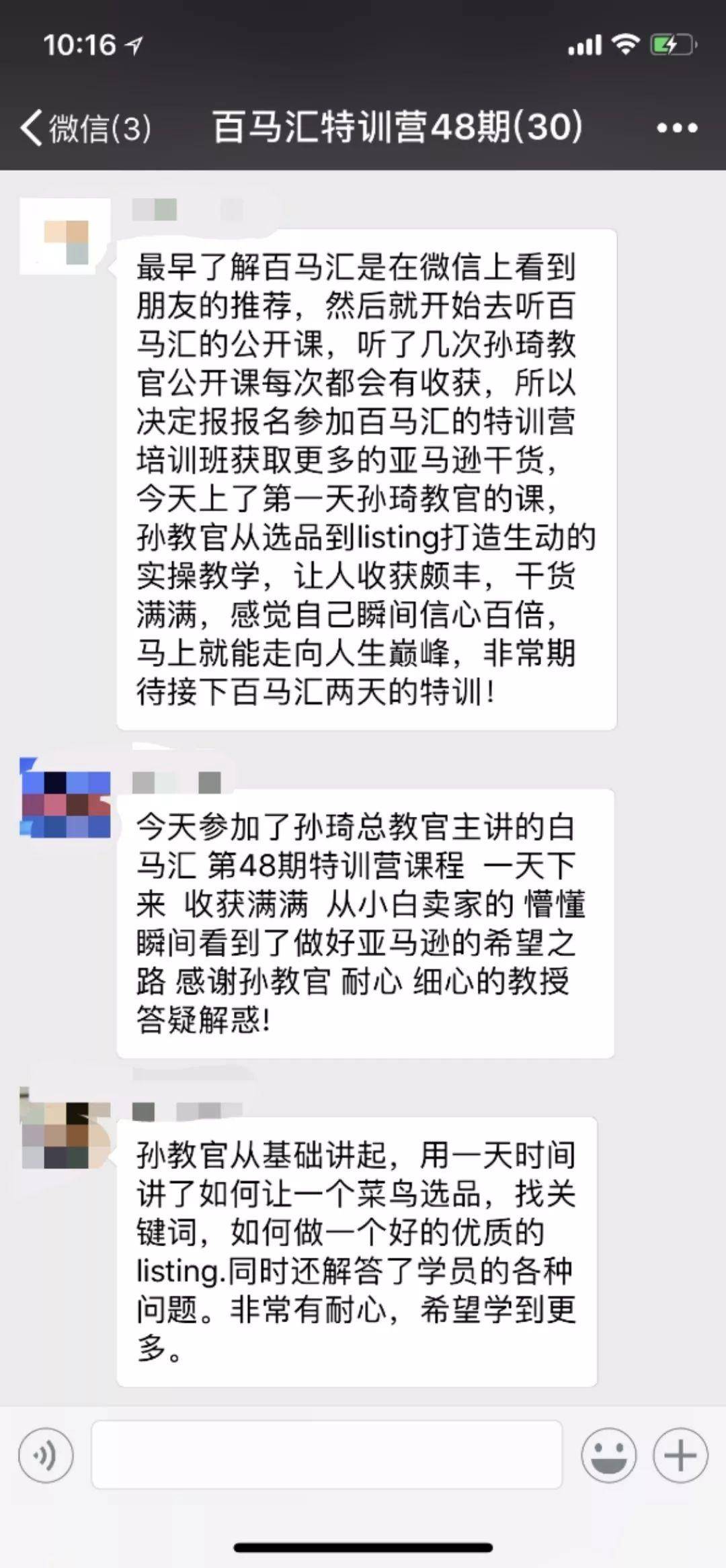The height and width of the screenshot is (1568, 726).
Task: Open avatar of sender of 最早了解百马汇 message
Action: [x=65, y=236]
